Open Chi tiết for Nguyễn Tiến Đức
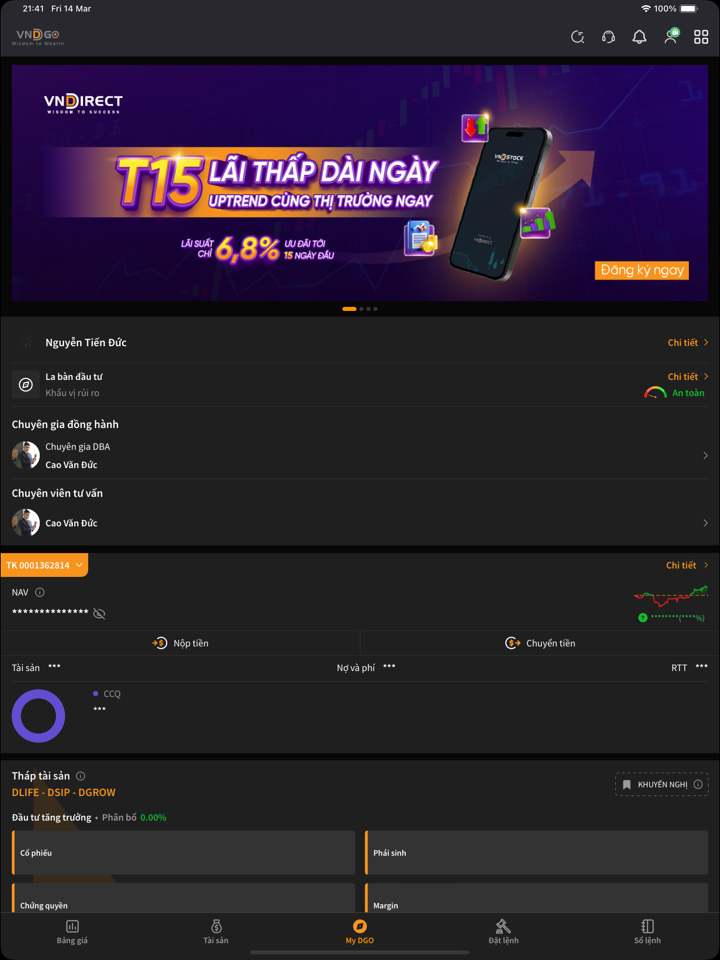The width and height of the screenshot is (720, 960). (688, 343)
